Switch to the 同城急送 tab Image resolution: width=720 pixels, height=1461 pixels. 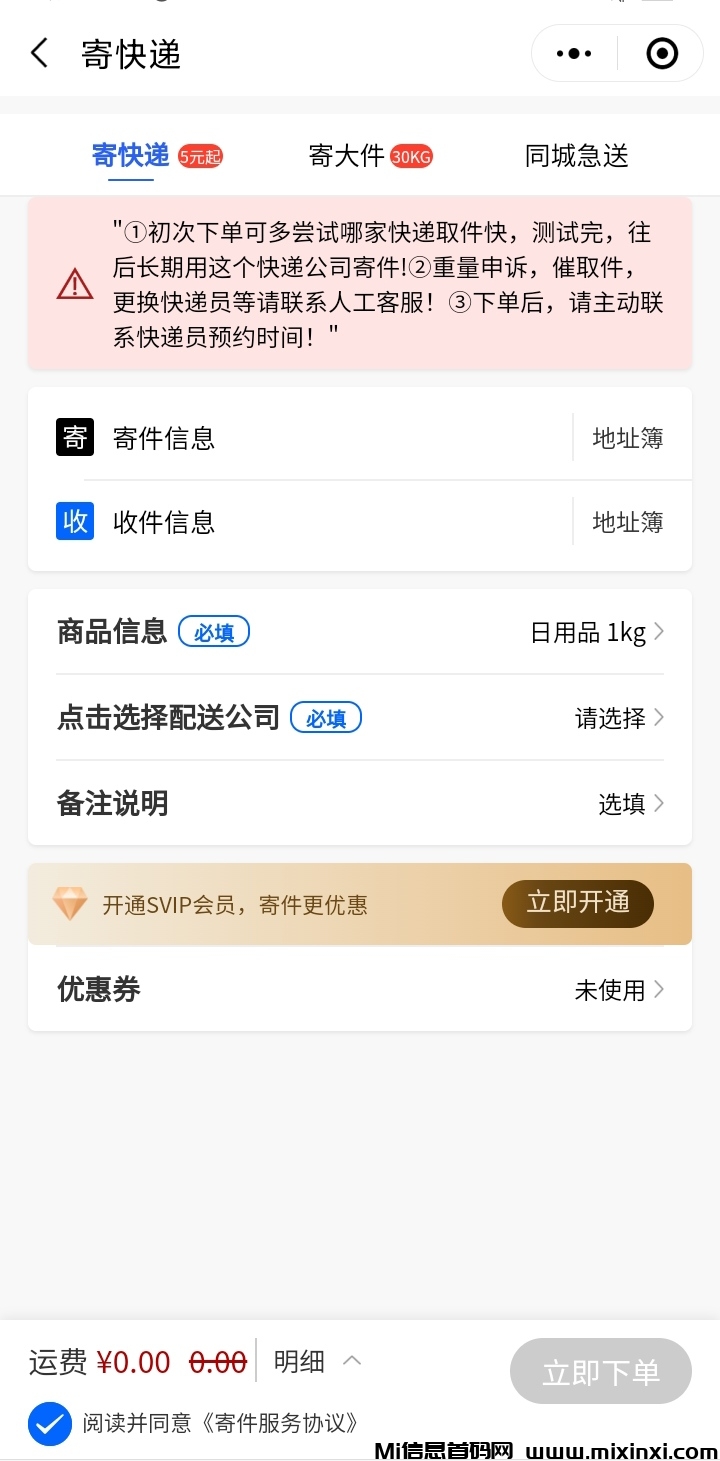click(576, 156)
